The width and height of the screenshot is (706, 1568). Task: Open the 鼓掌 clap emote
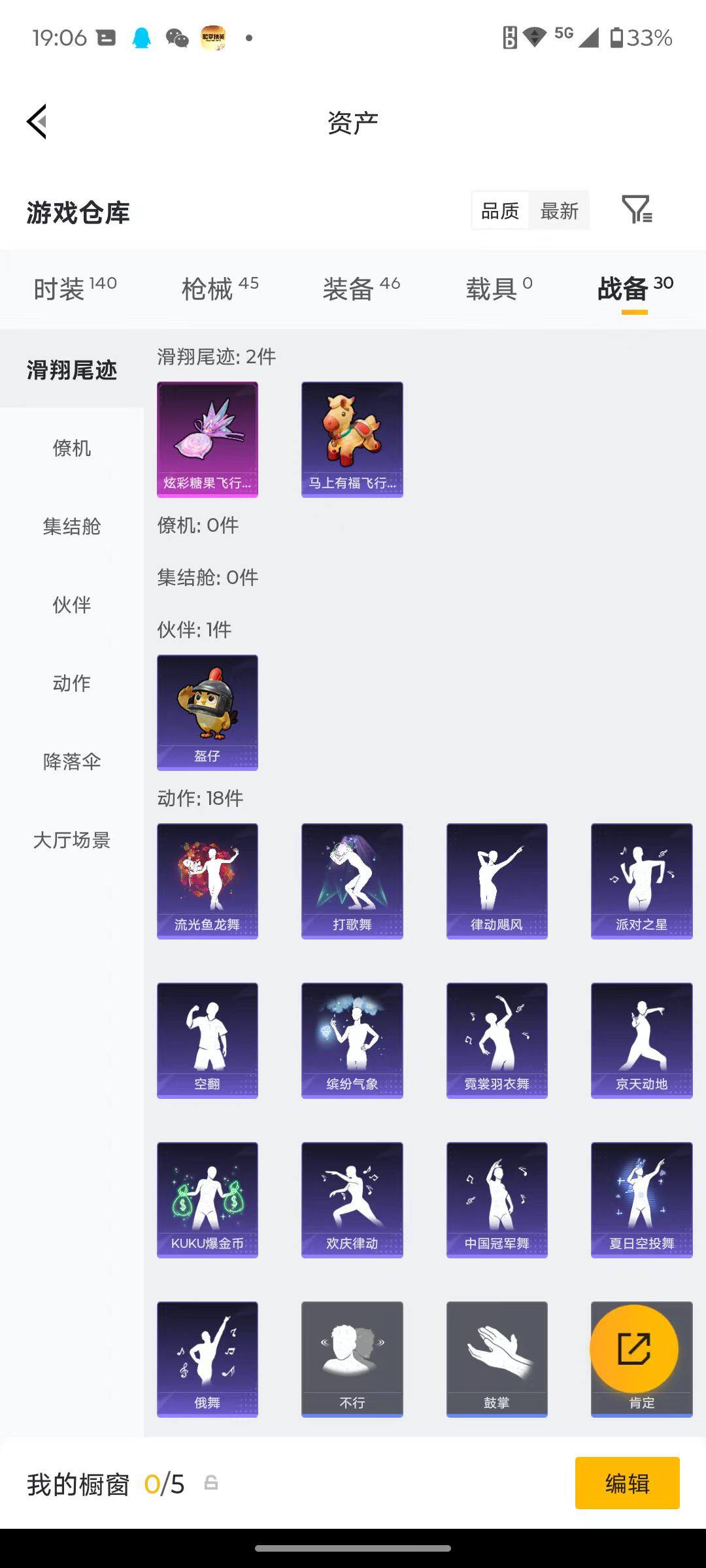[496, 1360]
